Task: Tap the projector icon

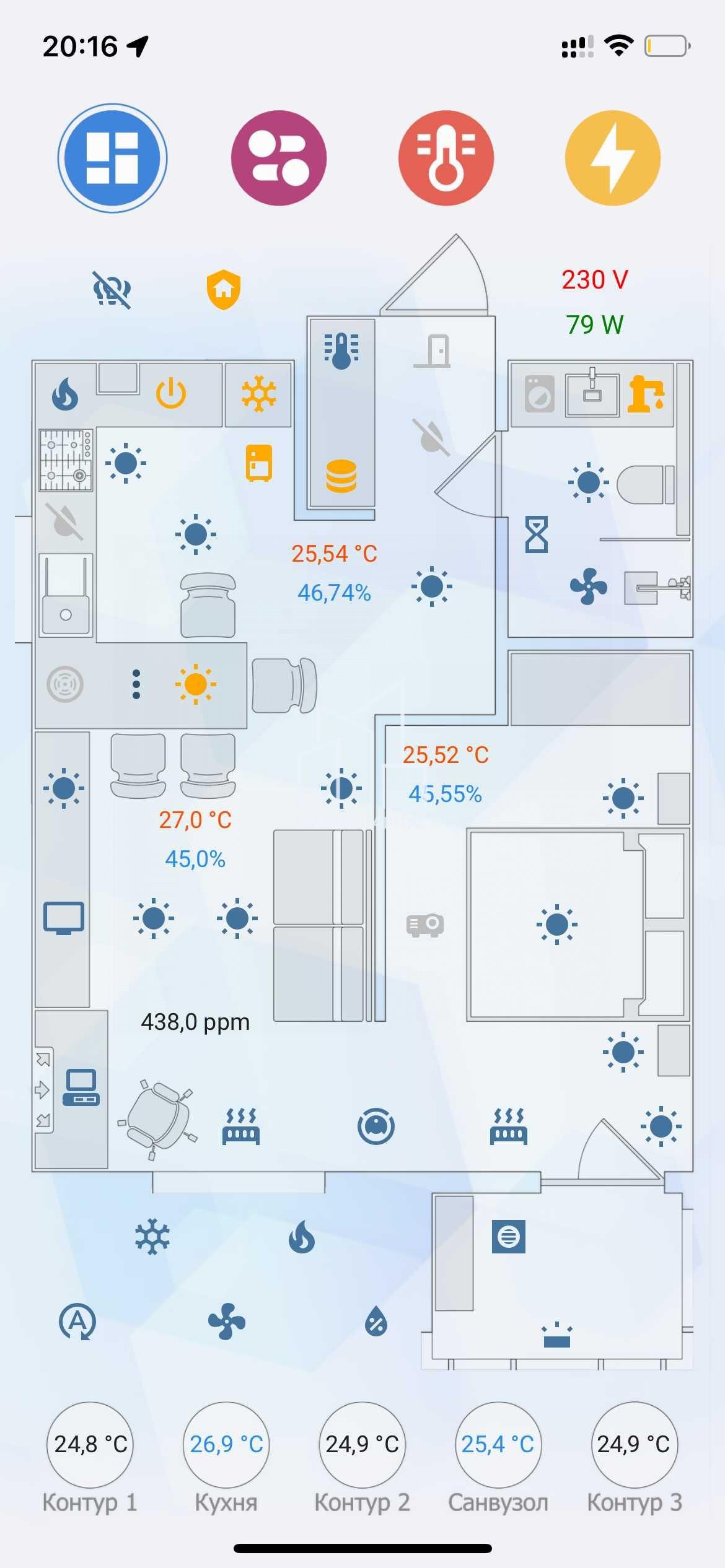Action: coord(425,925)
